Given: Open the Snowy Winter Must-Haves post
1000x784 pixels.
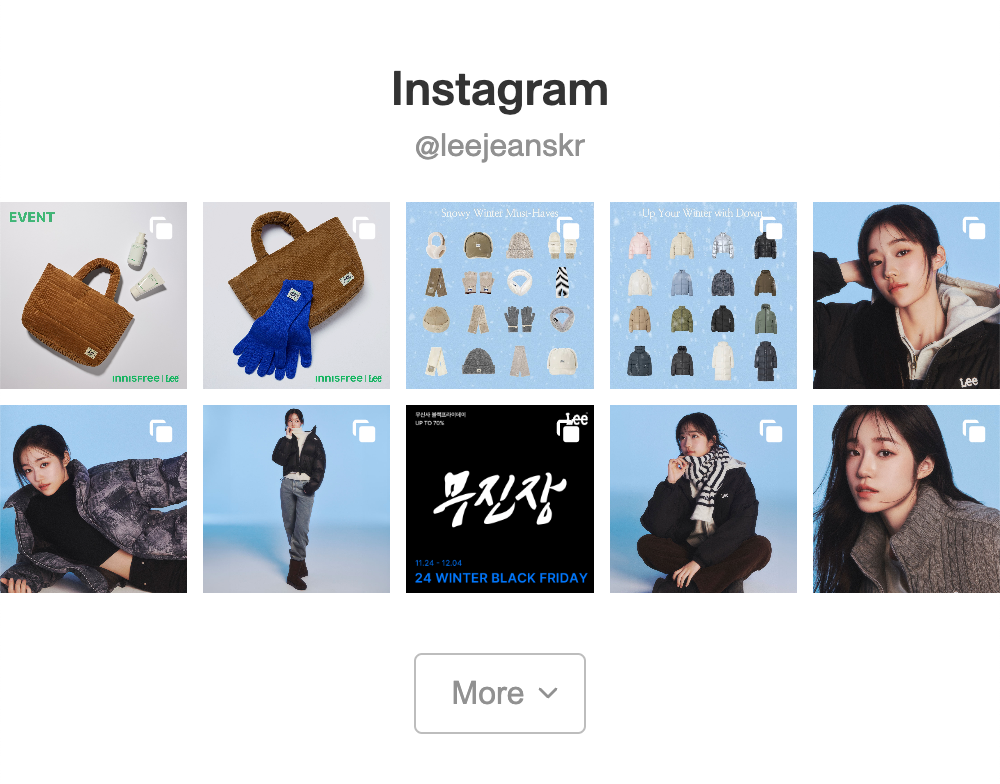Looking at the screenshot, I should [x=499, y=296].
